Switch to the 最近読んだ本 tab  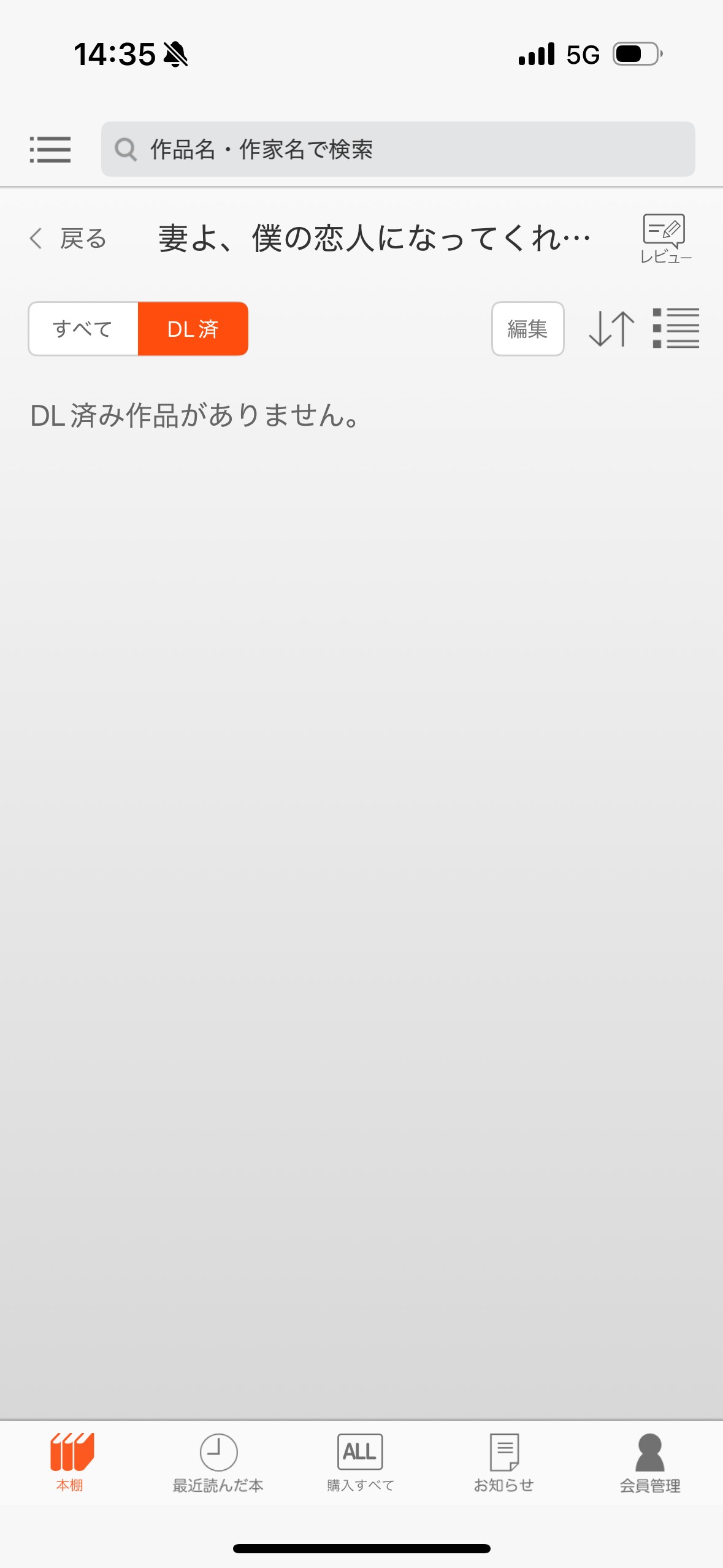(218, 1462)
